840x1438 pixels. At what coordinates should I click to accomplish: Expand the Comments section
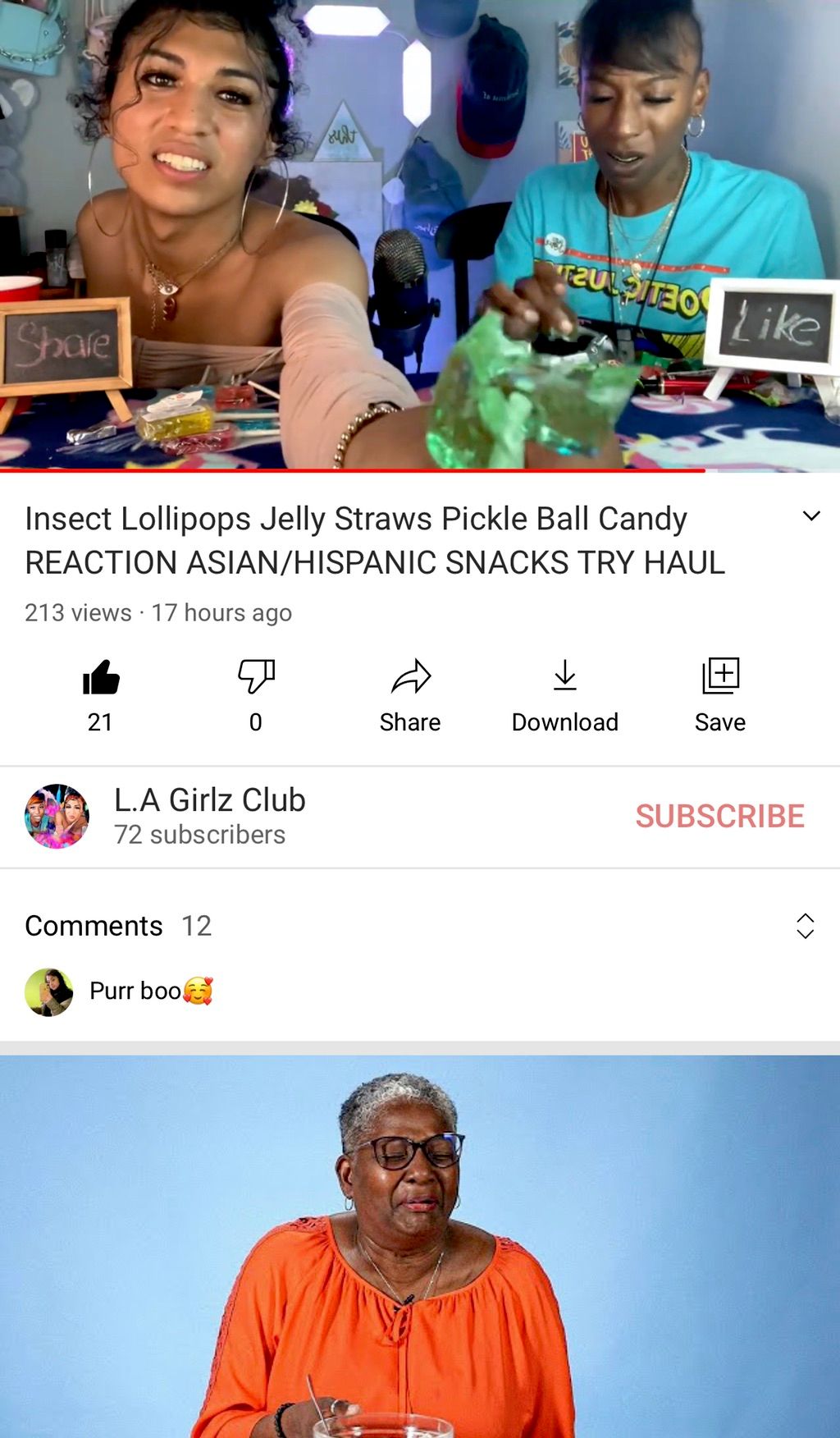(805, 926)
